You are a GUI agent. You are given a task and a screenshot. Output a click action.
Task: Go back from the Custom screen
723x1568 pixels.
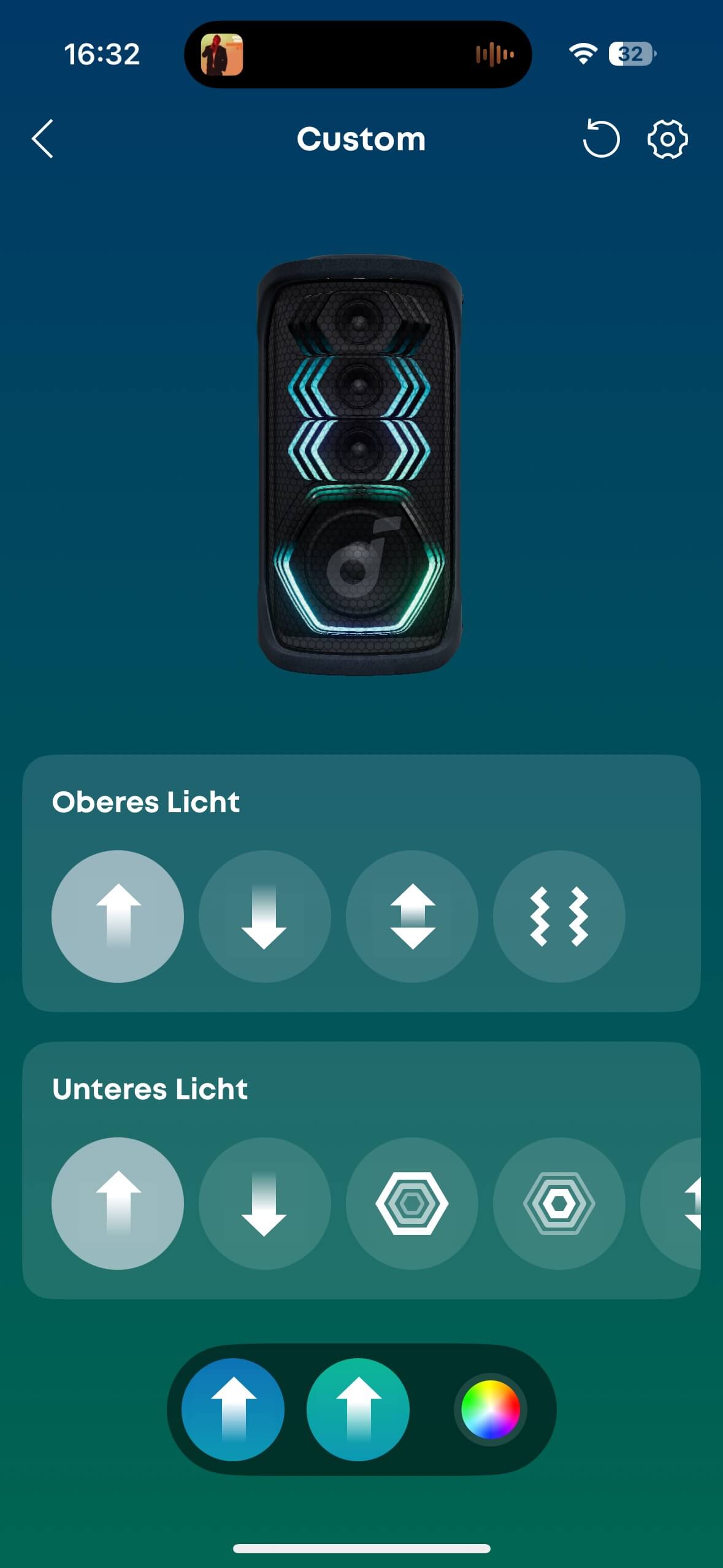click(x=42, y=139)
